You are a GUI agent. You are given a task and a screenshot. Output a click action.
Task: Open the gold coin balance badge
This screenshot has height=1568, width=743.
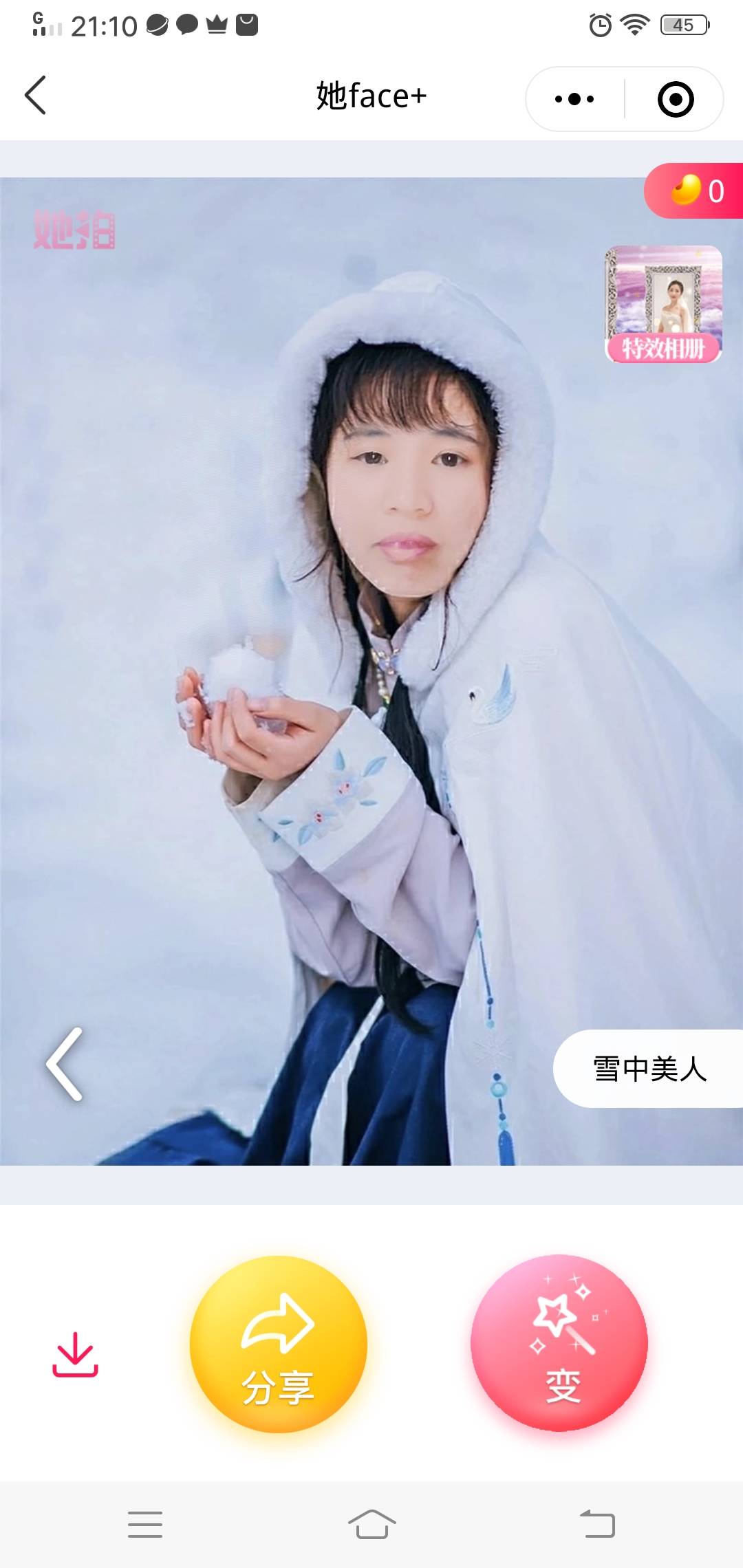tap(695, 190)
